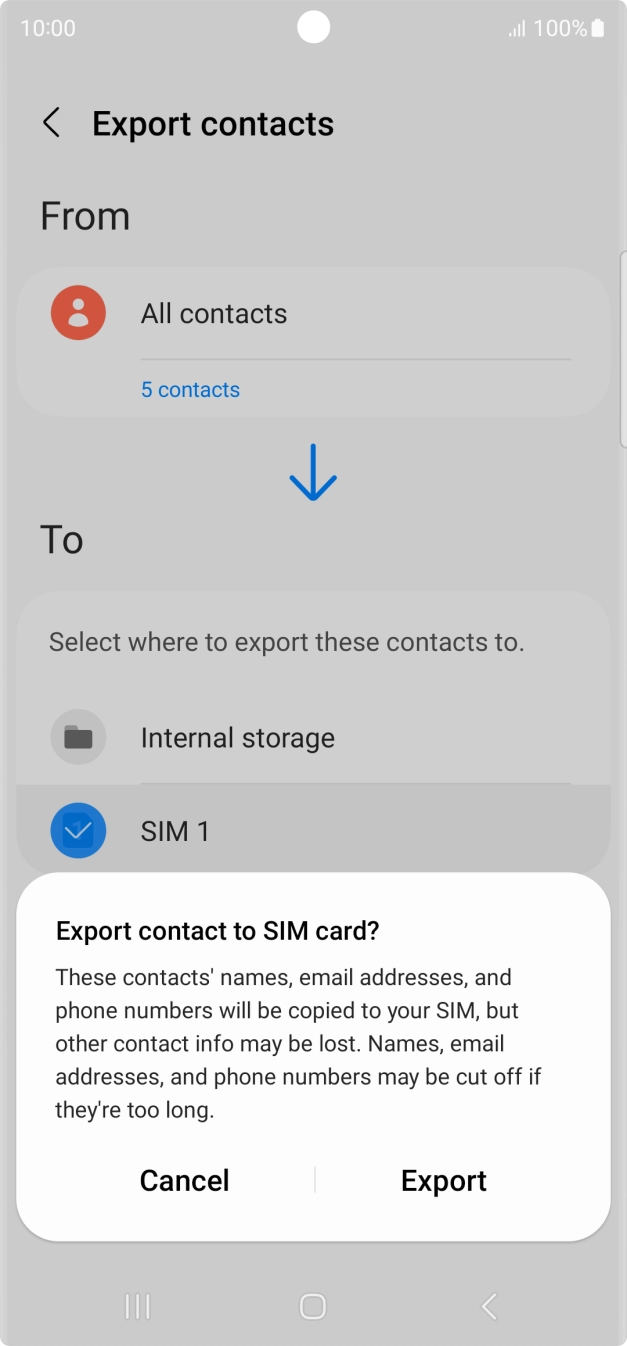The image size is (627, 1346).
Task: Cancel the export dialog
Action: point(185,1180)
